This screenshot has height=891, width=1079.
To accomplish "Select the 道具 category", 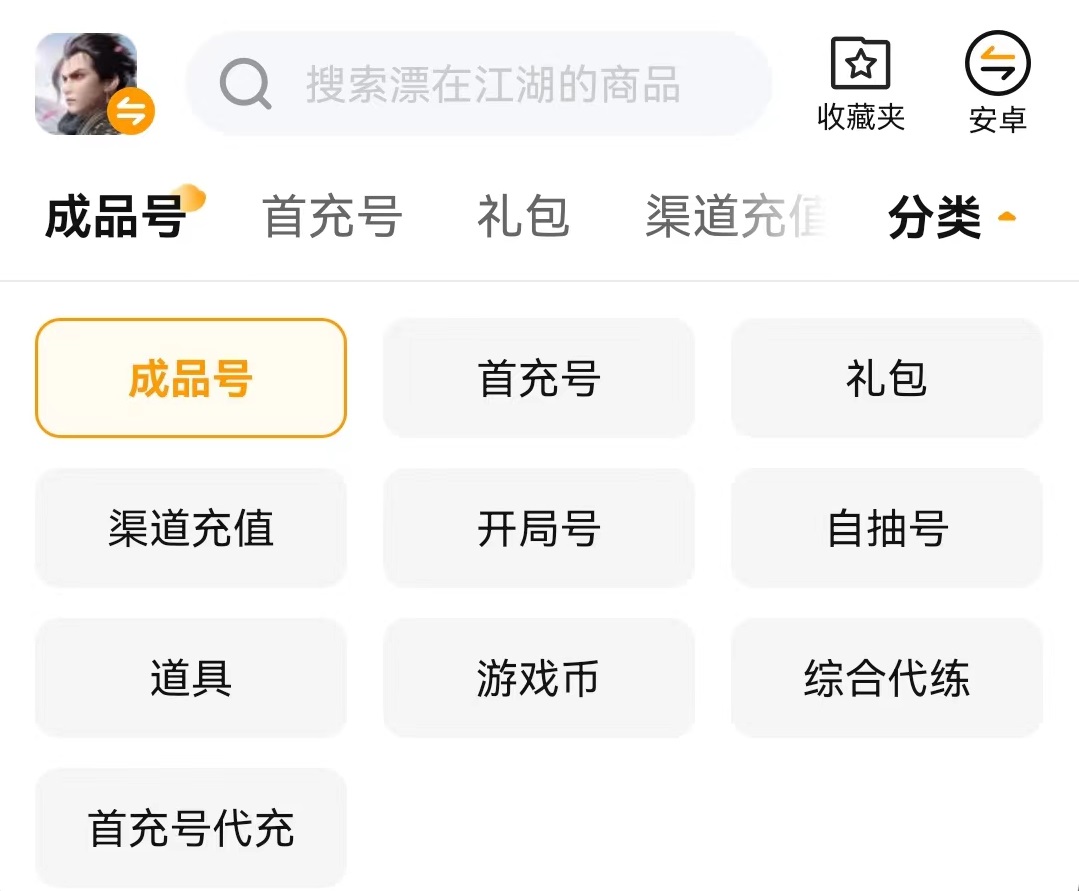I will click(191, 678).
